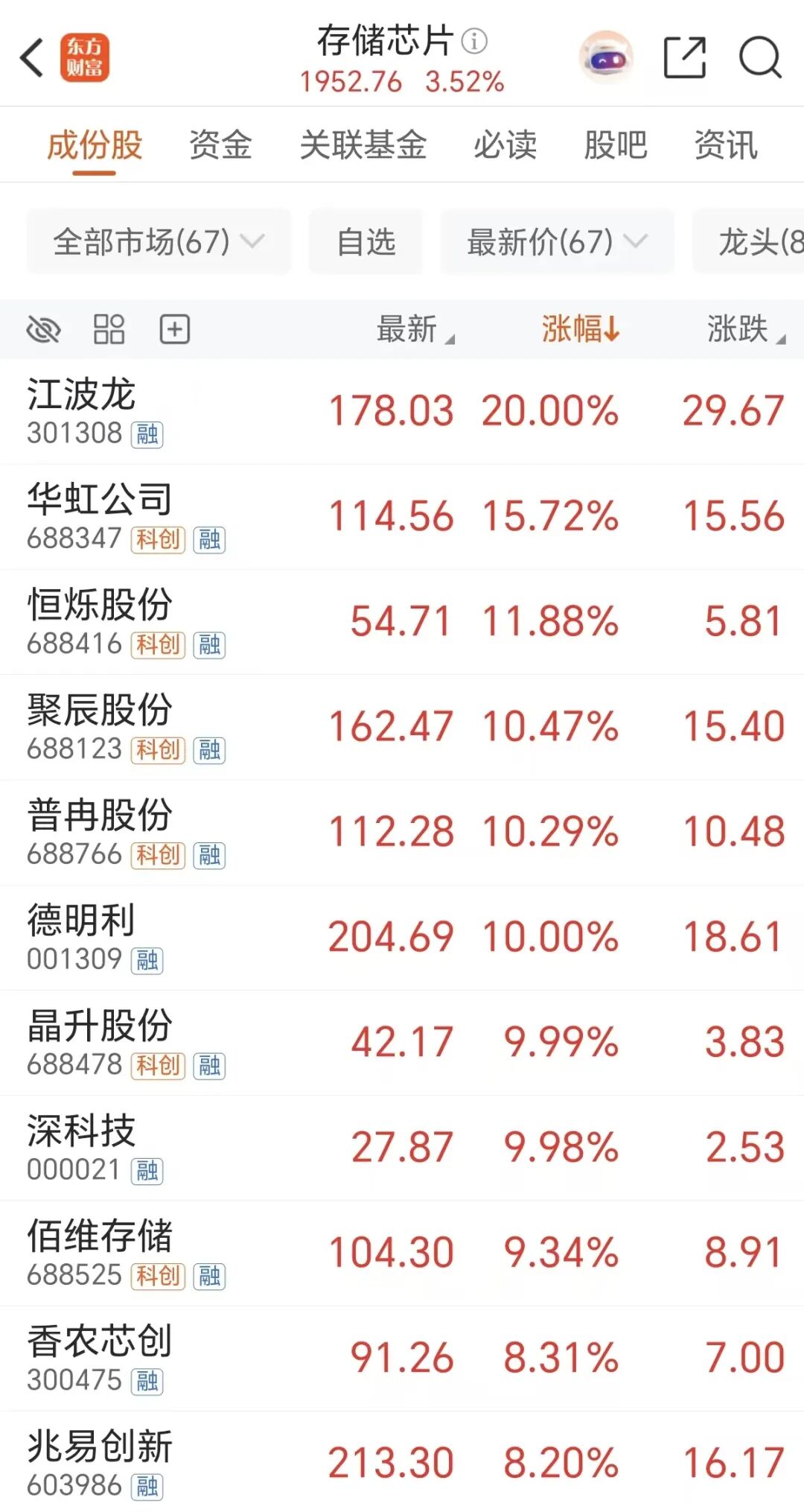Switch to the 资讯 tab

(726, 144)
